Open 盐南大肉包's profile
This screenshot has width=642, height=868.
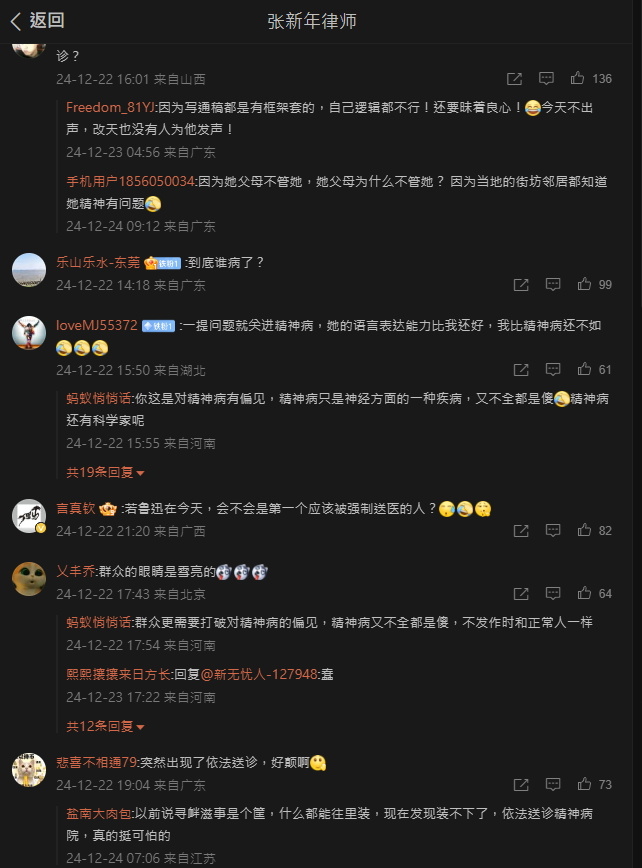click(99, 814)
